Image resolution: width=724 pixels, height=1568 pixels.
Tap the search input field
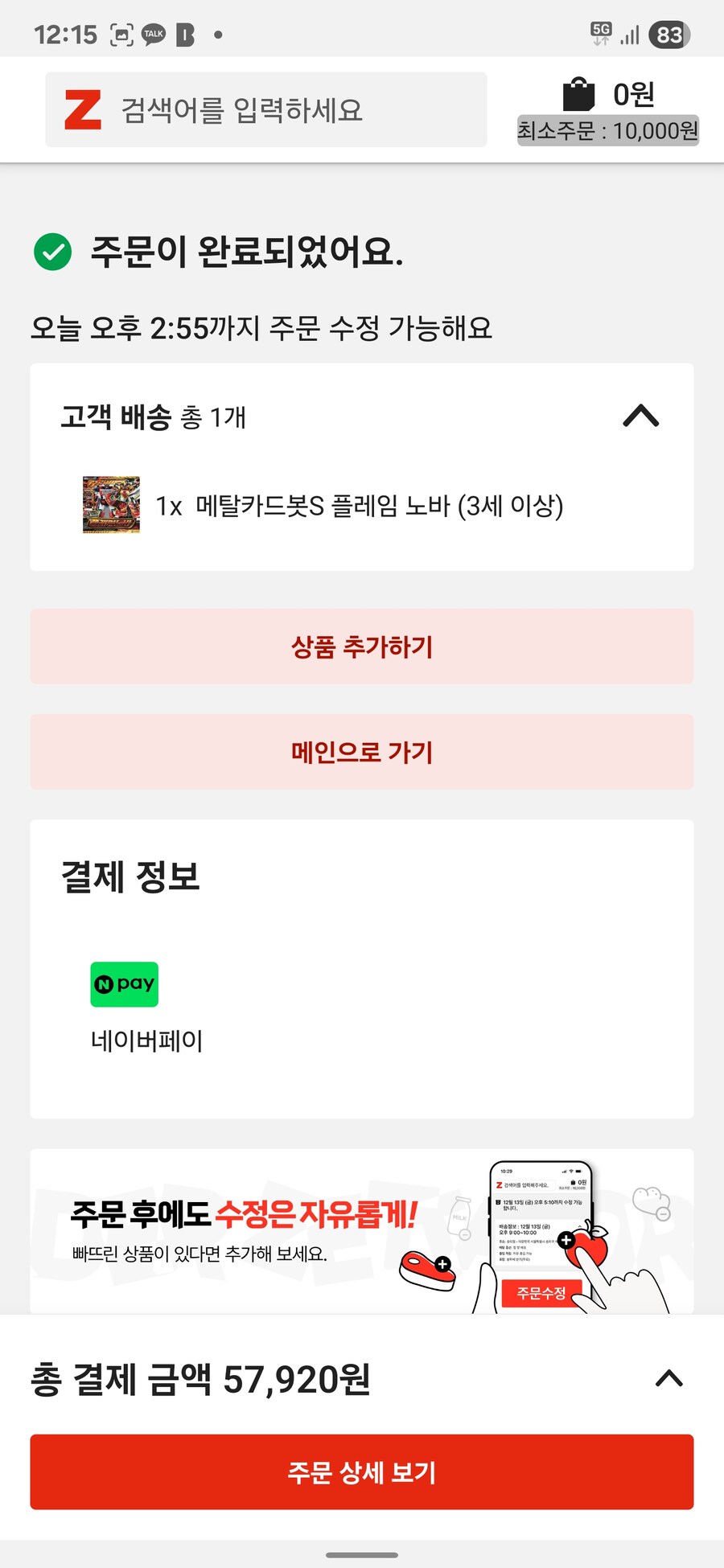coord(282,110)
